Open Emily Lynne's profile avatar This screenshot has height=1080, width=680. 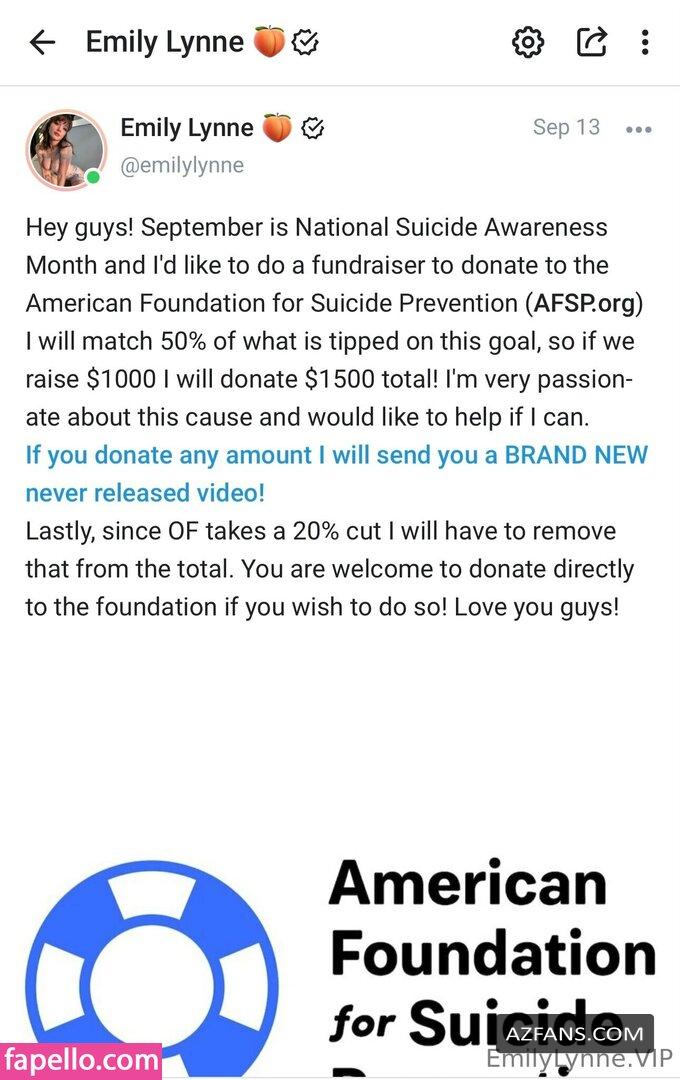coord(66,149)
